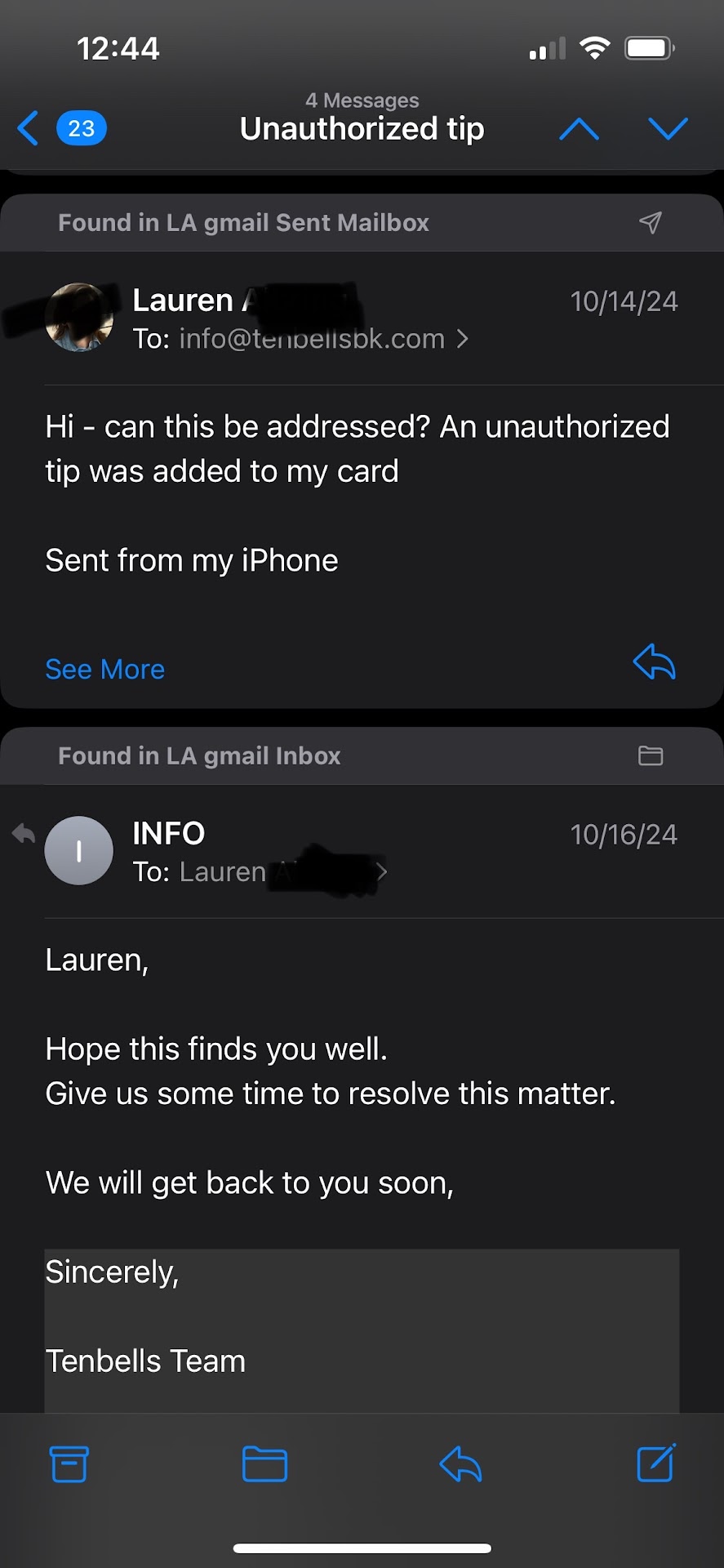Screen dimensions: 724x1568
Task: View INFO sender contact avatar
Action: click(78, 851)
